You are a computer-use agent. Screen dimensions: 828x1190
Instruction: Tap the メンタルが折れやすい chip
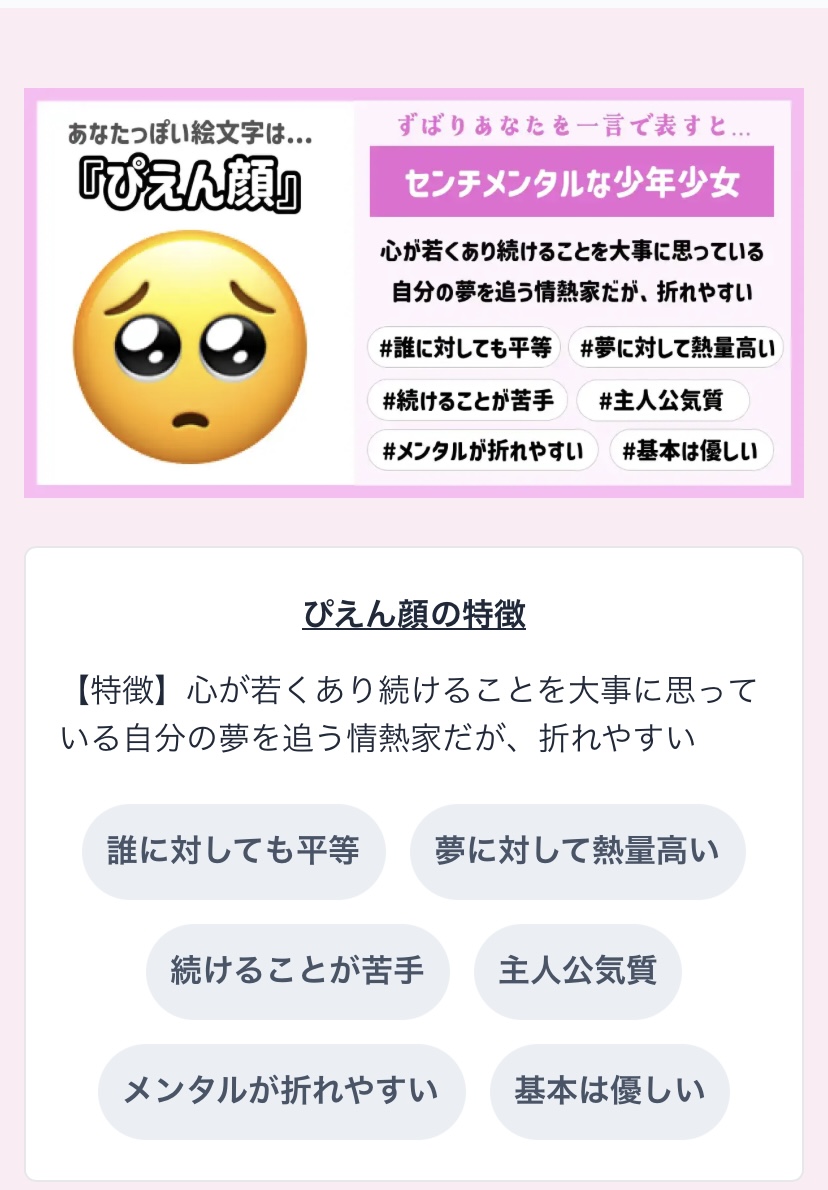(x=281, y=1091)
